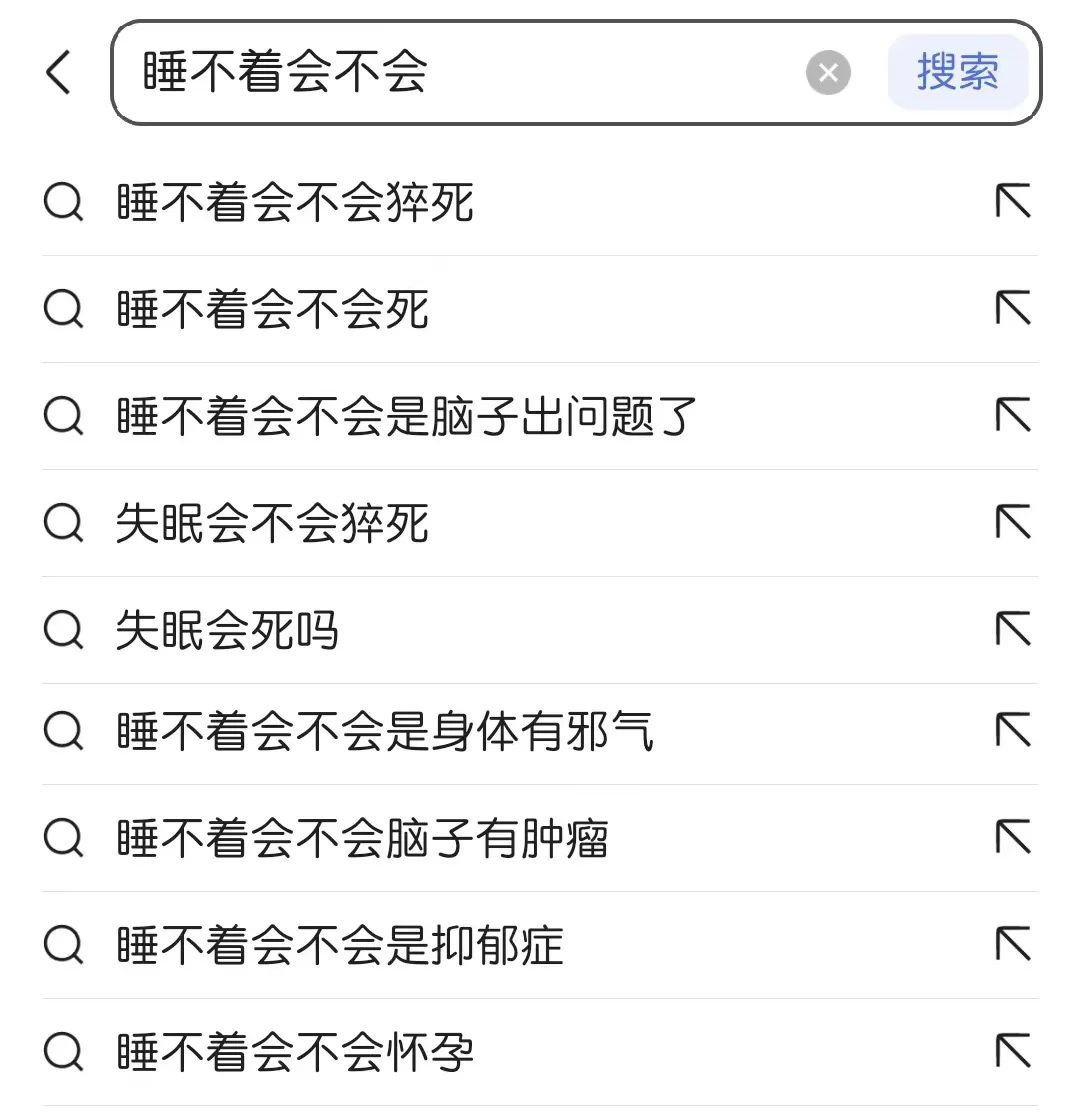Tap the arrow next to 睡不着会不会脑子有肿瘤
This screenshot has height=1115, width=1080.
click(x=1012, y=838)
